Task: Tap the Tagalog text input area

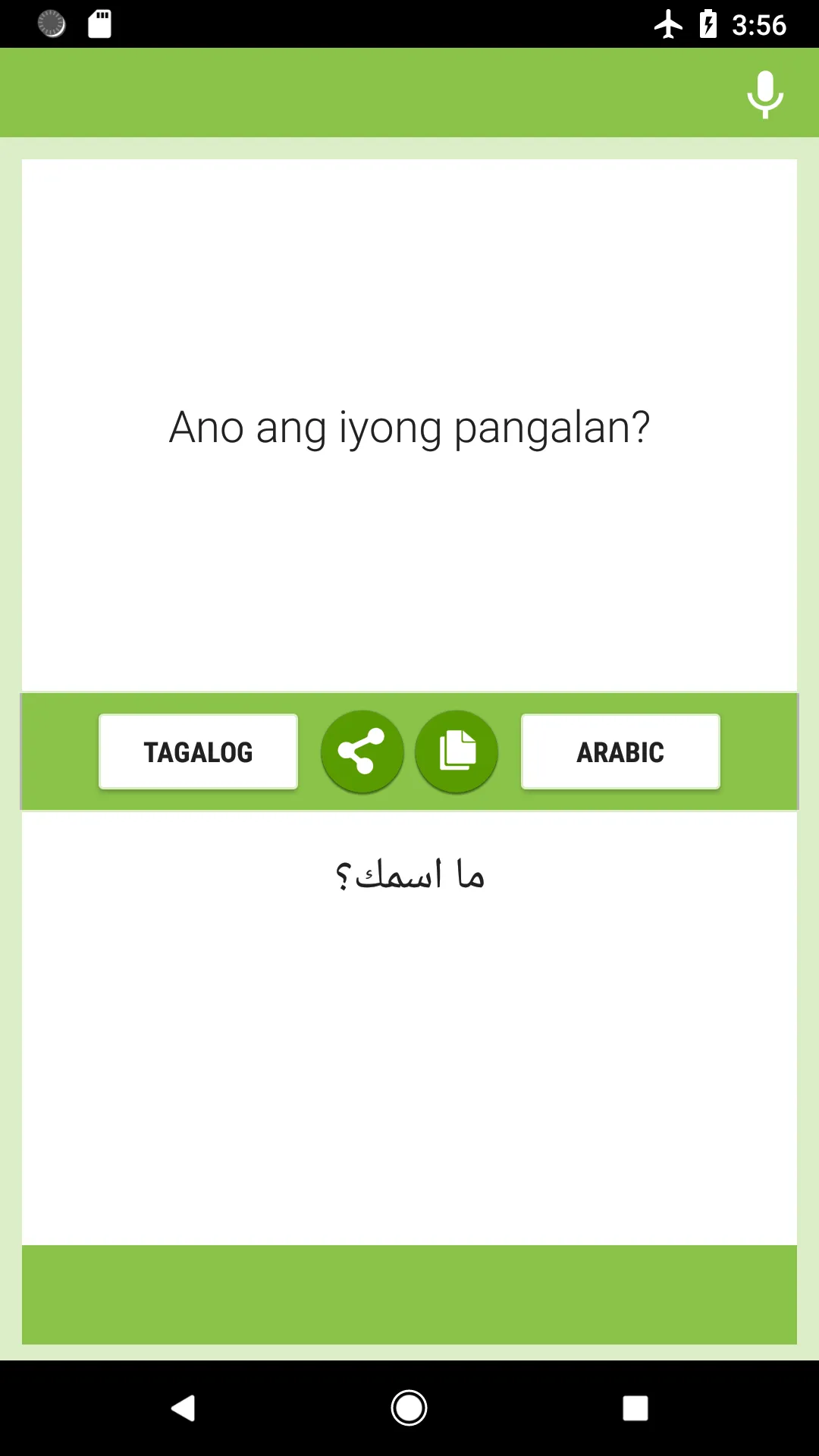Action: [409, 426]
